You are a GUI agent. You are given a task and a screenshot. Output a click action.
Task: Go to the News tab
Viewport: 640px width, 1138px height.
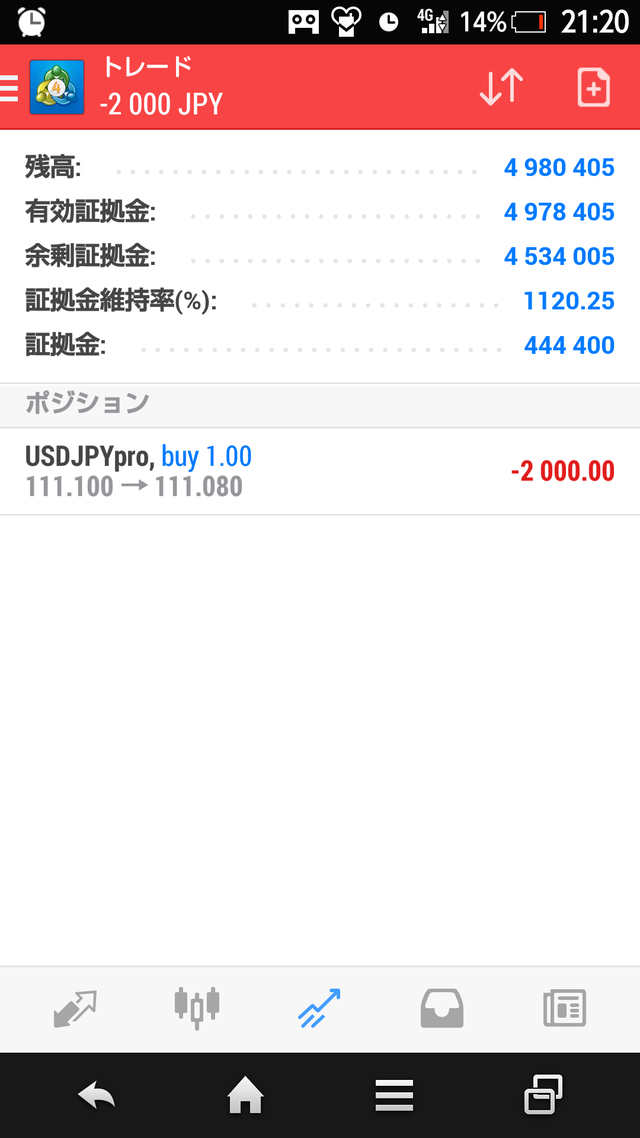[564, 1008]
